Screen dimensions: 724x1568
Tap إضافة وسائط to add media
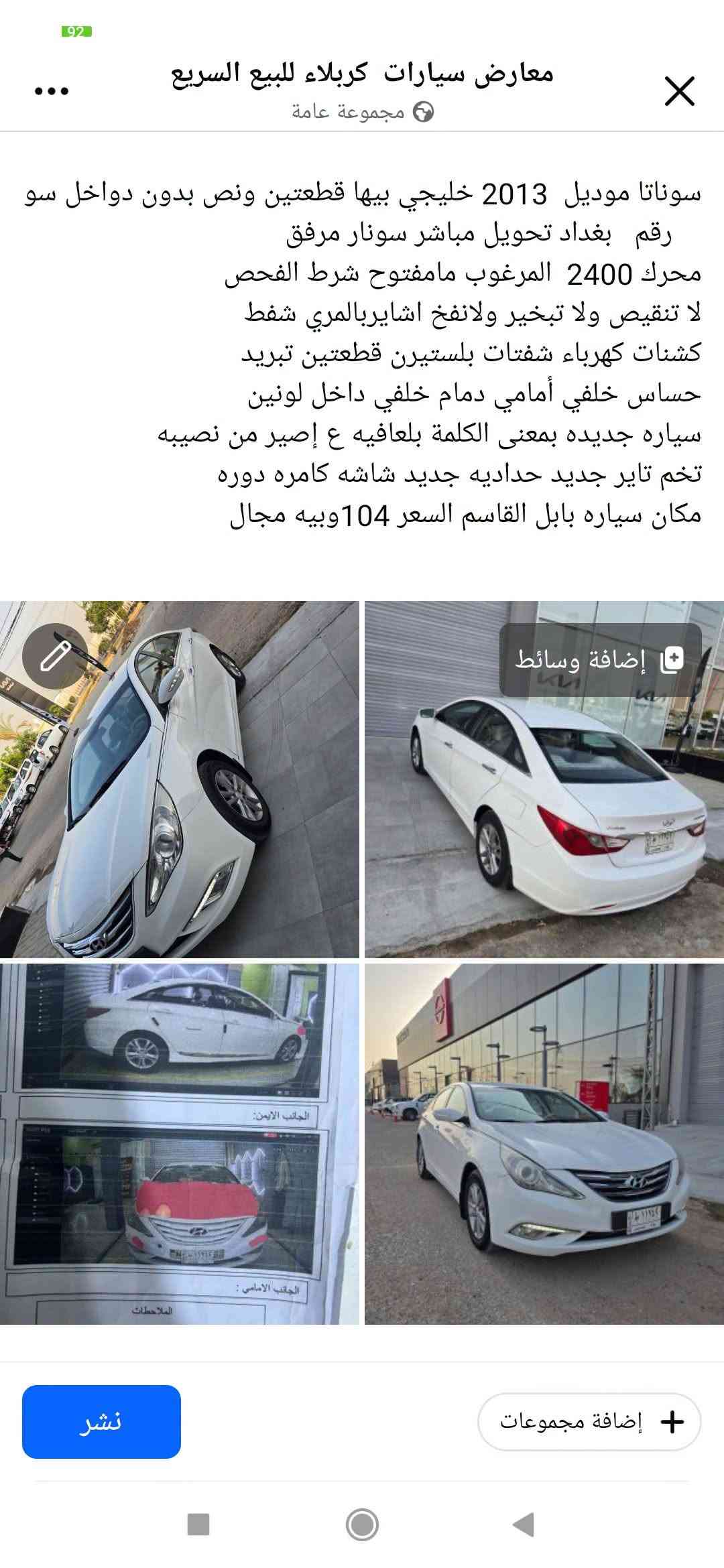click(600, 660)
